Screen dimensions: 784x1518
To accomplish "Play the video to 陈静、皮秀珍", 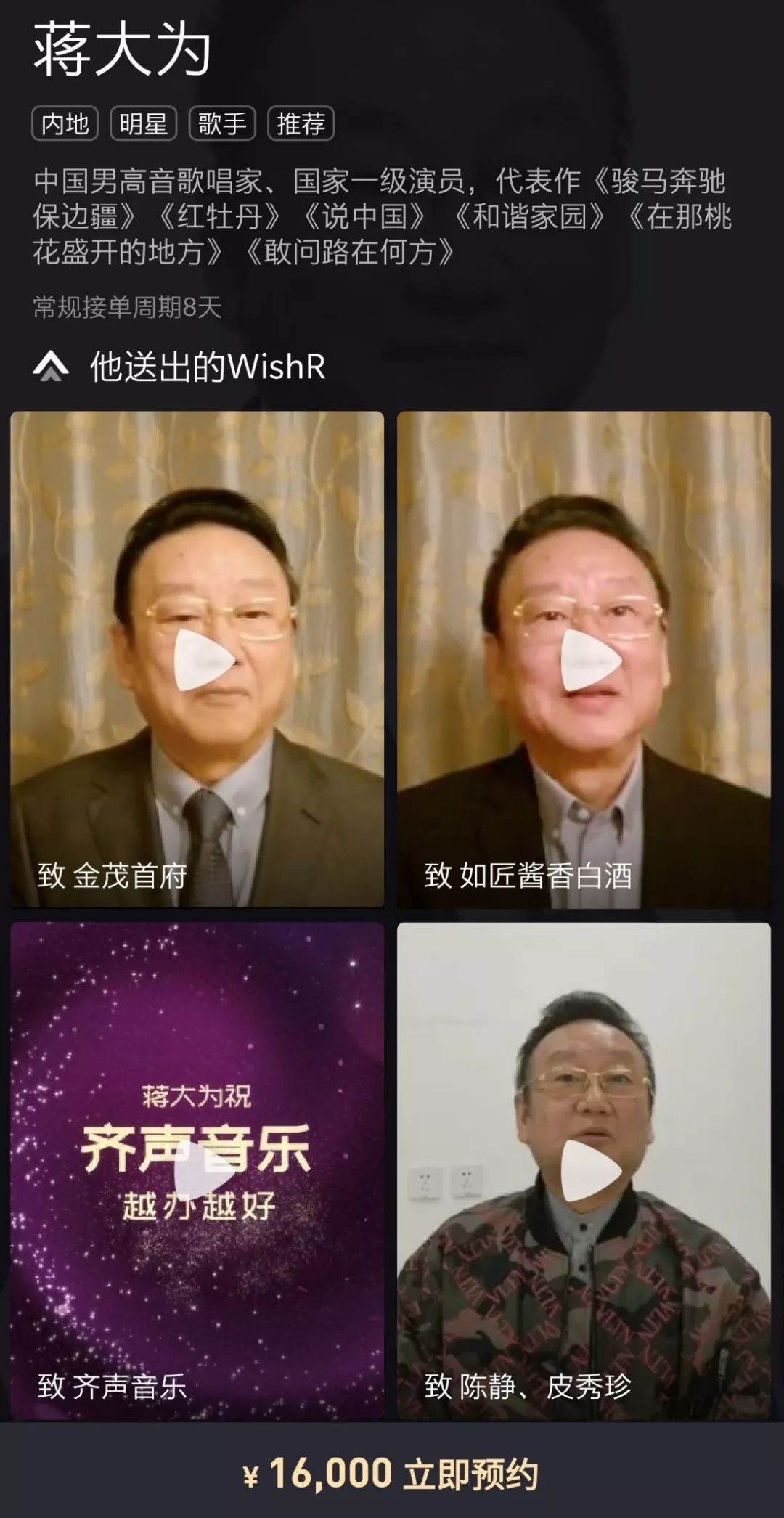I will point(591,1170).
